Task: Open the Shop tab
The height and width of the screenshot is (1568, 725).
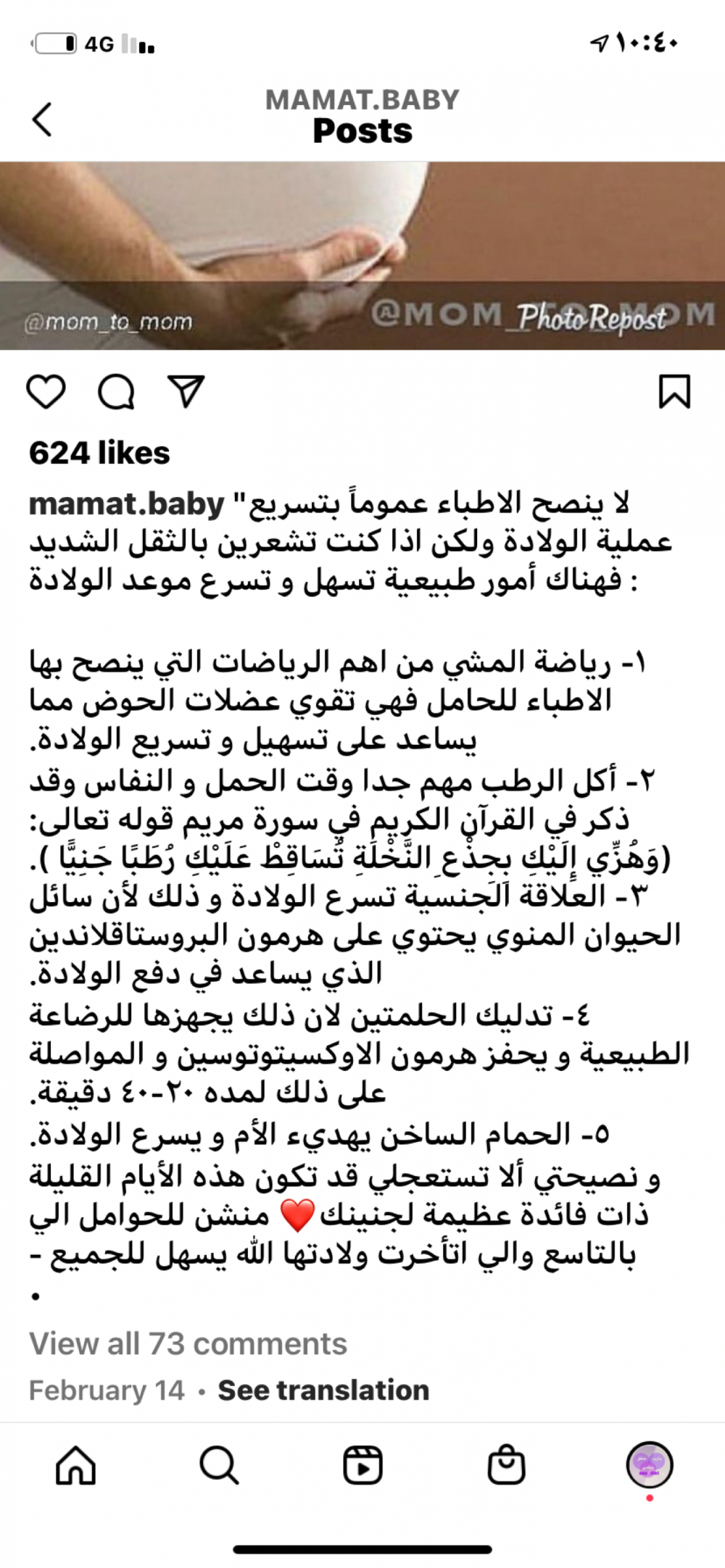Action: (506, 1465)
